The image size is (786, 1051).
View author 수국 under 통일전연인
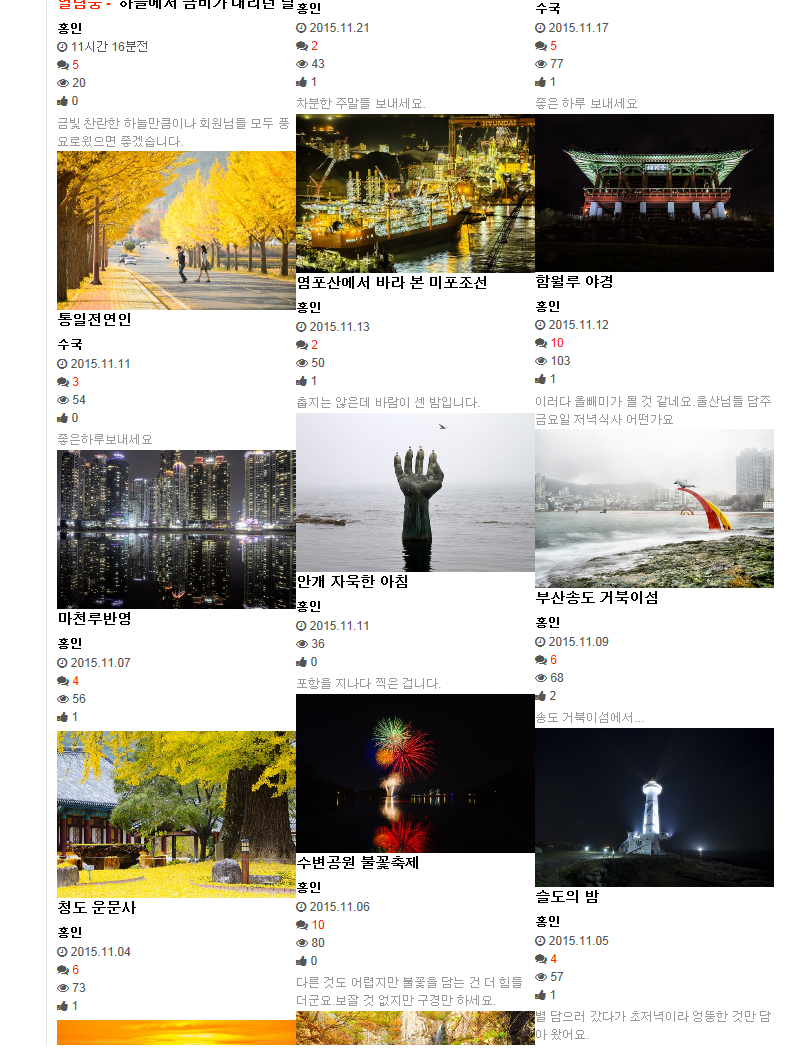[70, 344]
